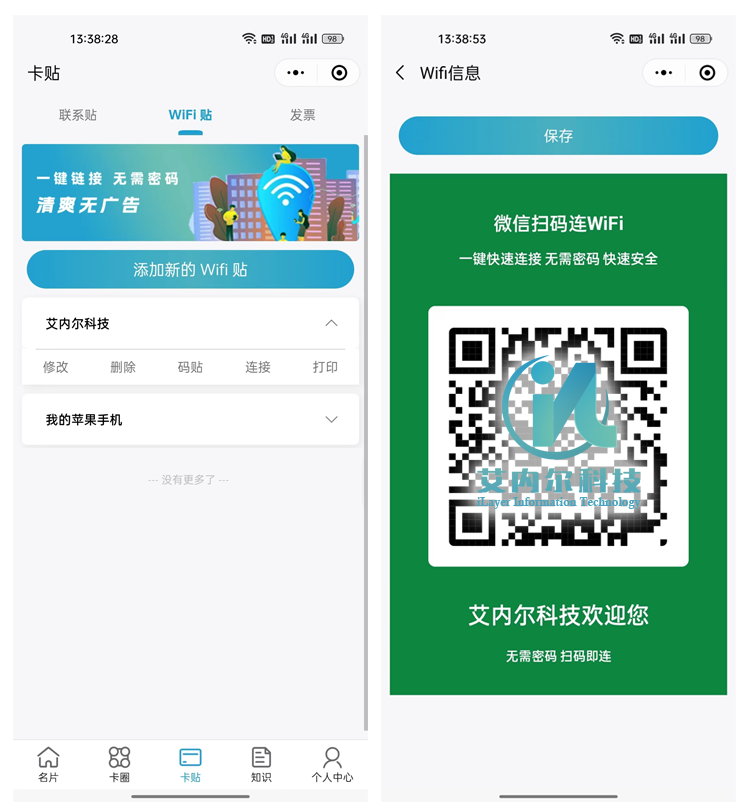
Task: Tap 添加新的 Wifi 贴 button
Action: 190,270
